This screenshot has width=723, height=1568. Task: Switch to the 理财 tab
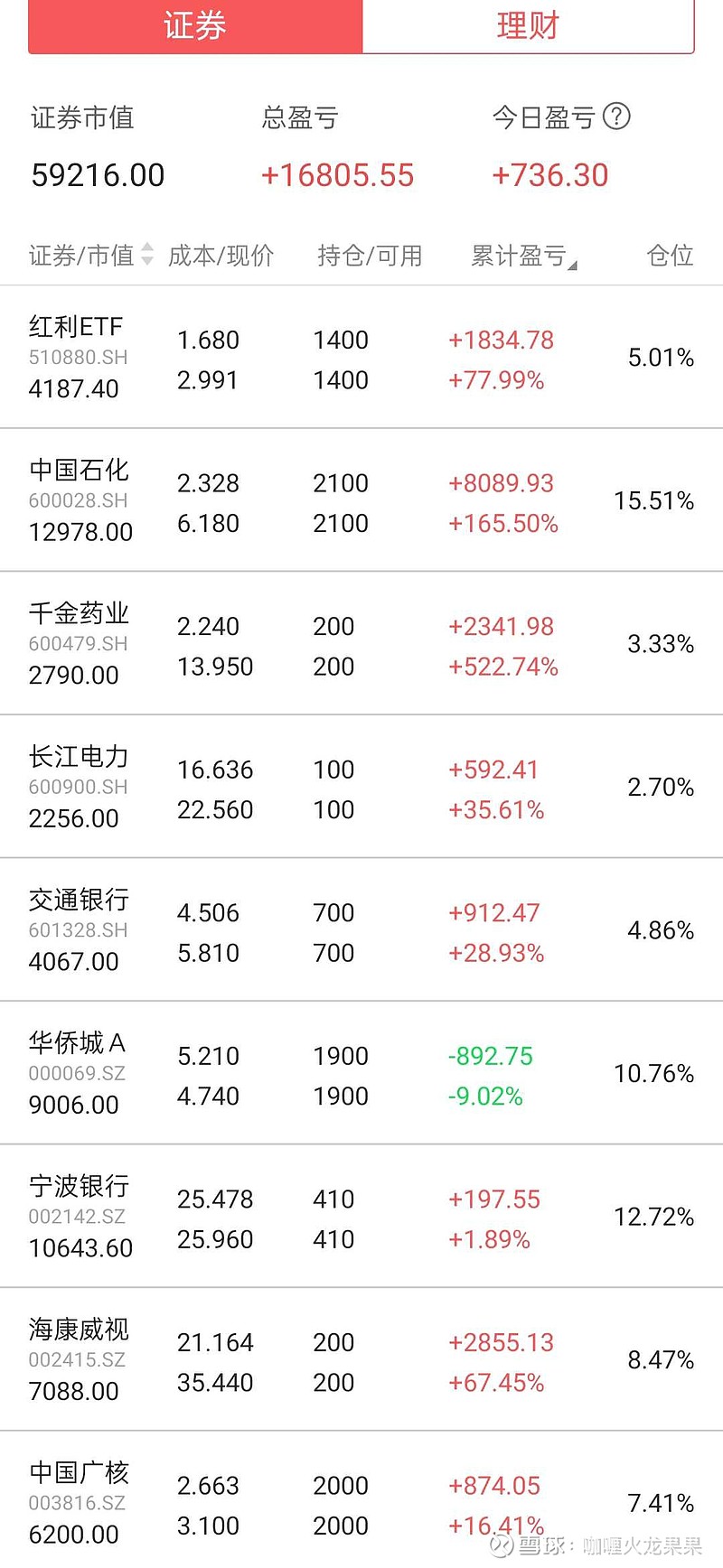528,26
